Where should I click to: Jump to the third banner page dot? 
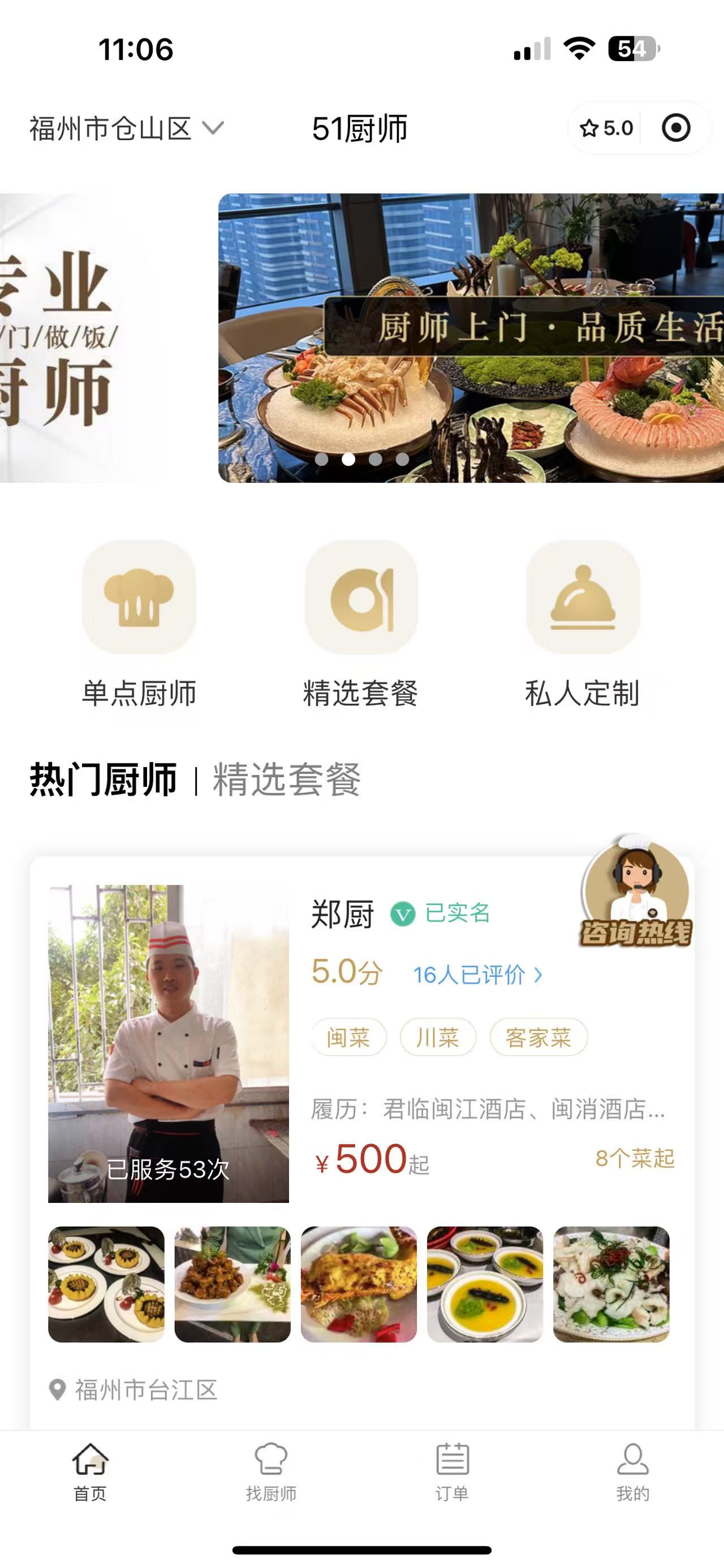click(376, 459)
